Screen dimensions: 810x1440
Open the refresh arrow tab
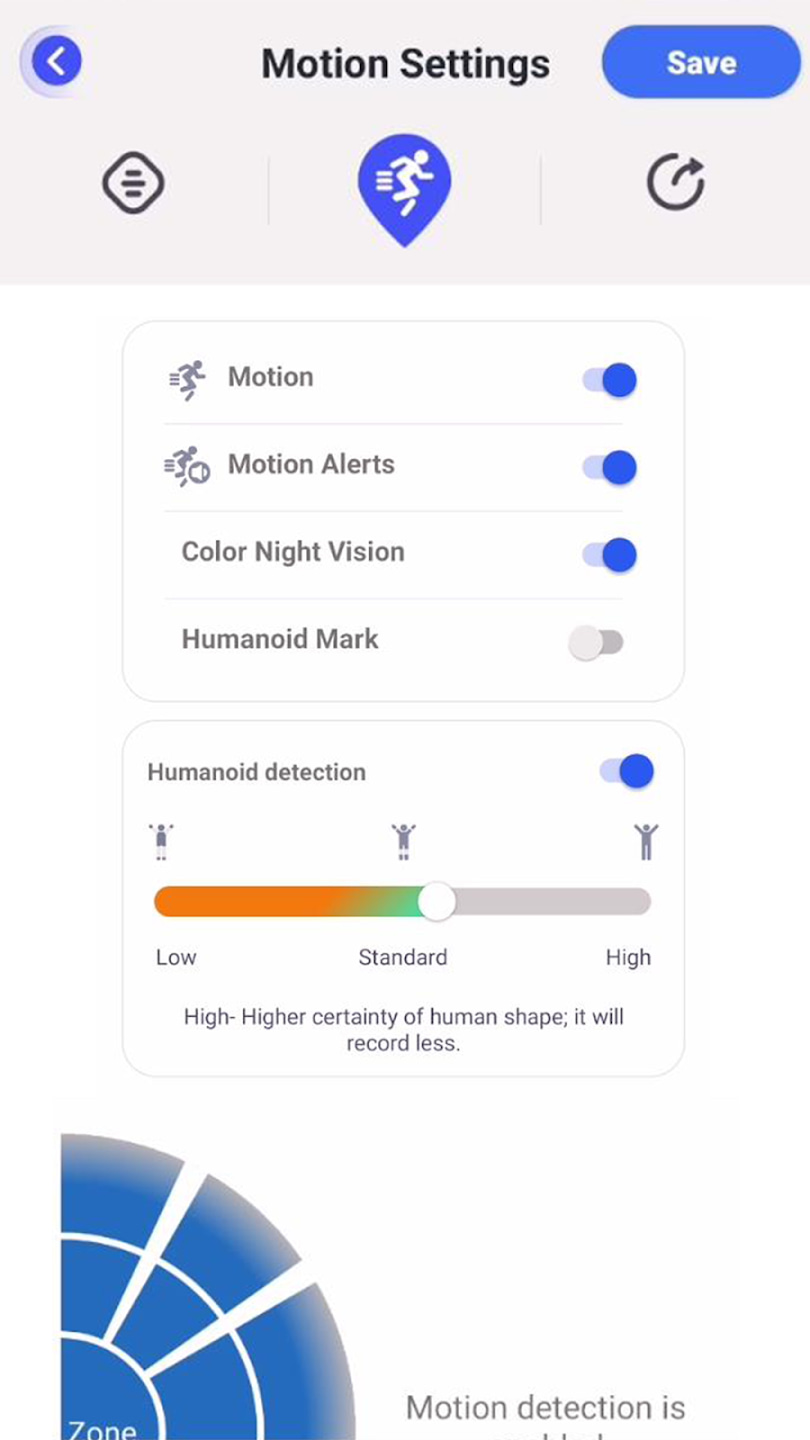pyautogui.click(x=675, y=184)
